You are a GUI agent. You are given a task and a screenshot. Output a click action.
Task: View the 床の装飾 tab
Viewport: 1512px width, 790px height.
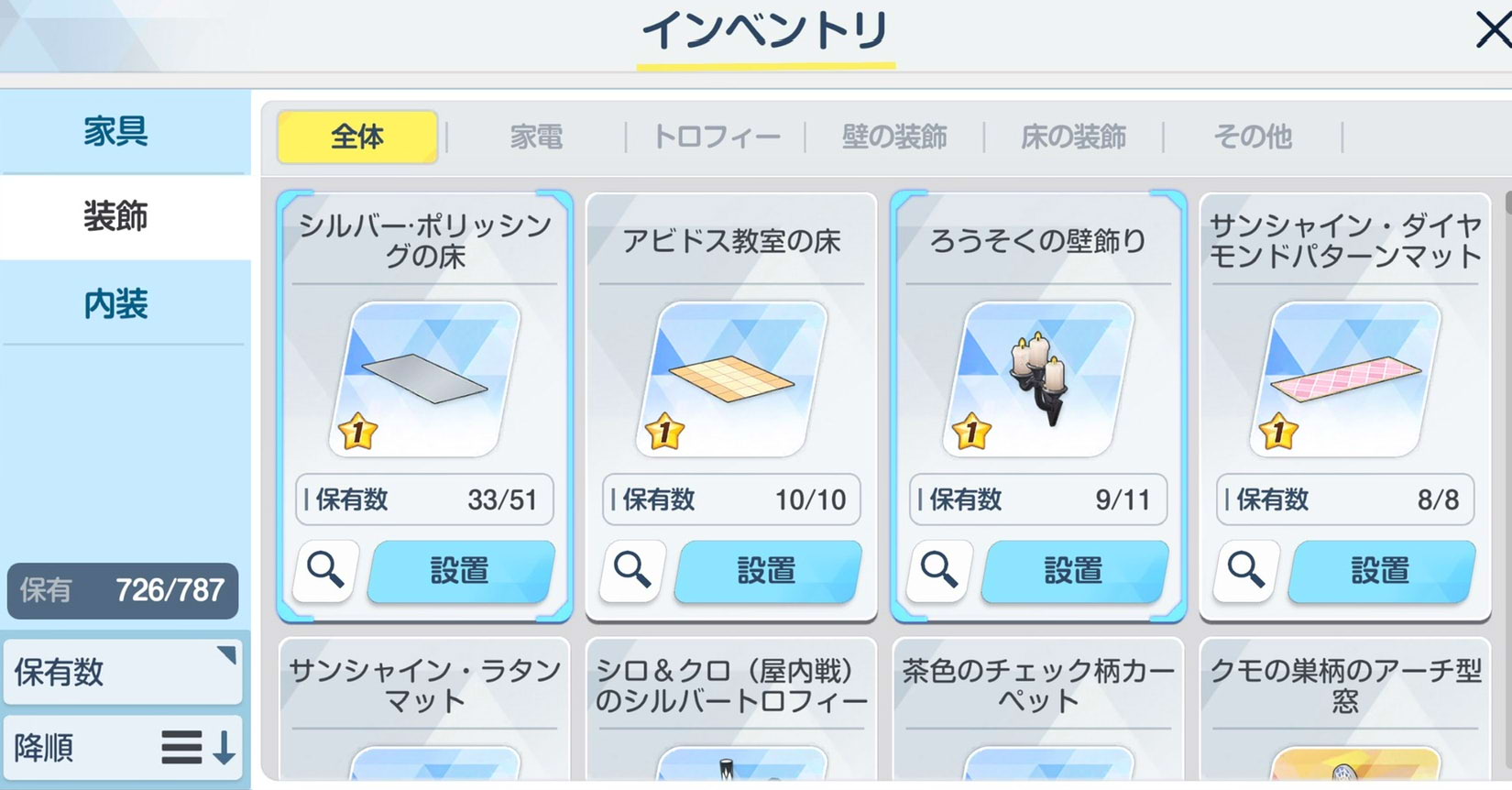coord(1073,137)
